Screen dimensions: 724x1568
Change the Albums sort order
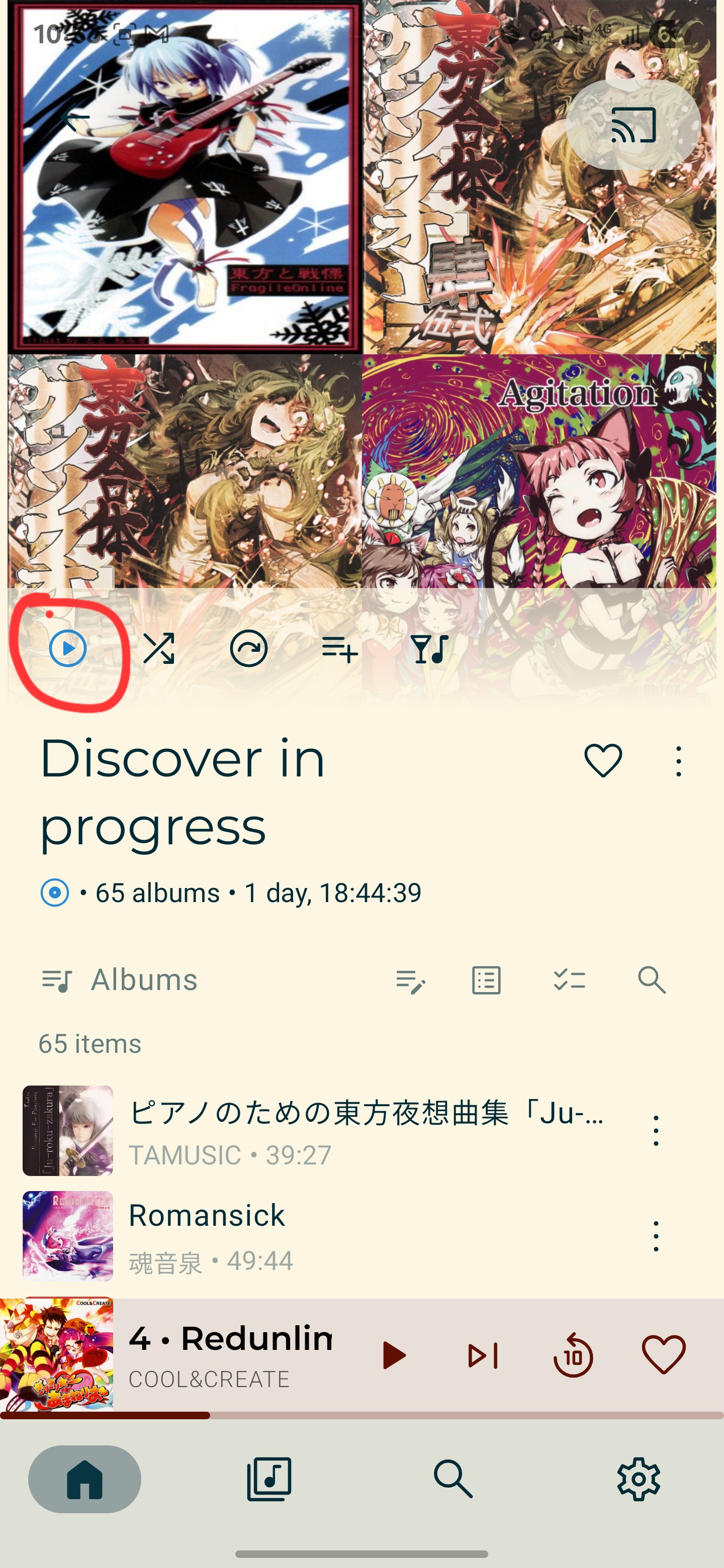coord(410,981)
